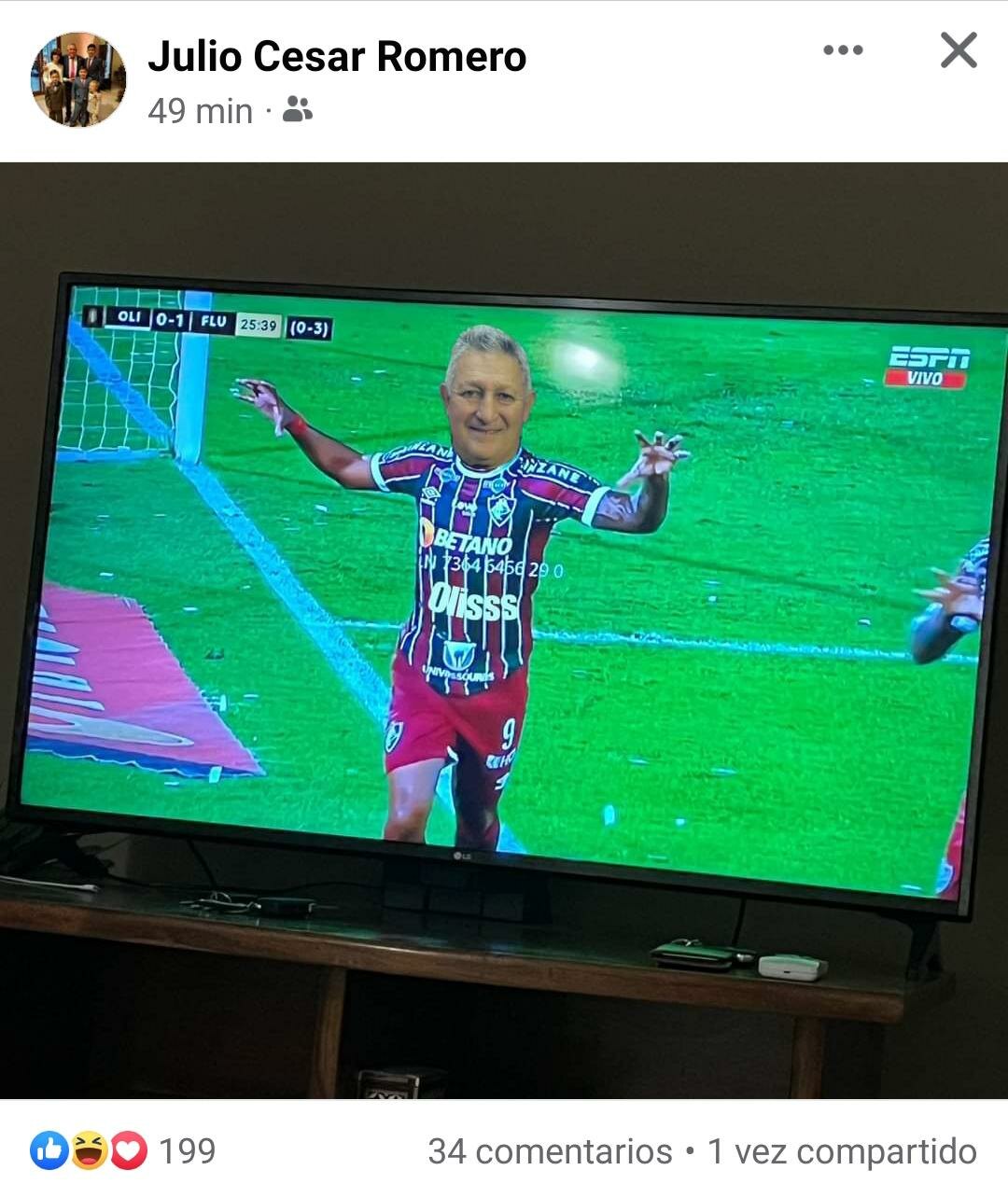1008x1184 pixels.
Task: Open Julio Cesar Romero's profile picture
Action: coord(78,80)
